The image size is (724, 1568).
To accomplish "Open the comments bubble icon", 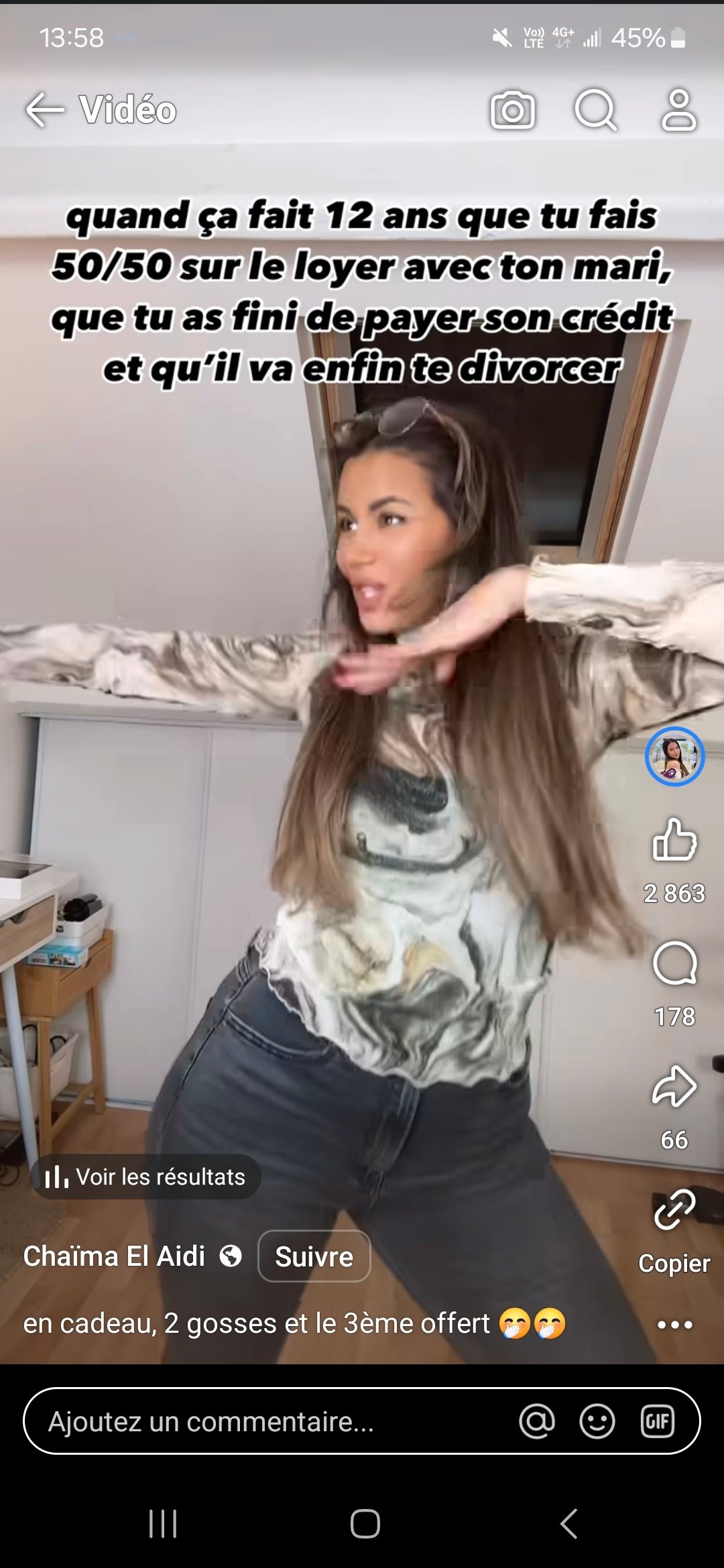I will pyautogui.click(x=675, y=963).
